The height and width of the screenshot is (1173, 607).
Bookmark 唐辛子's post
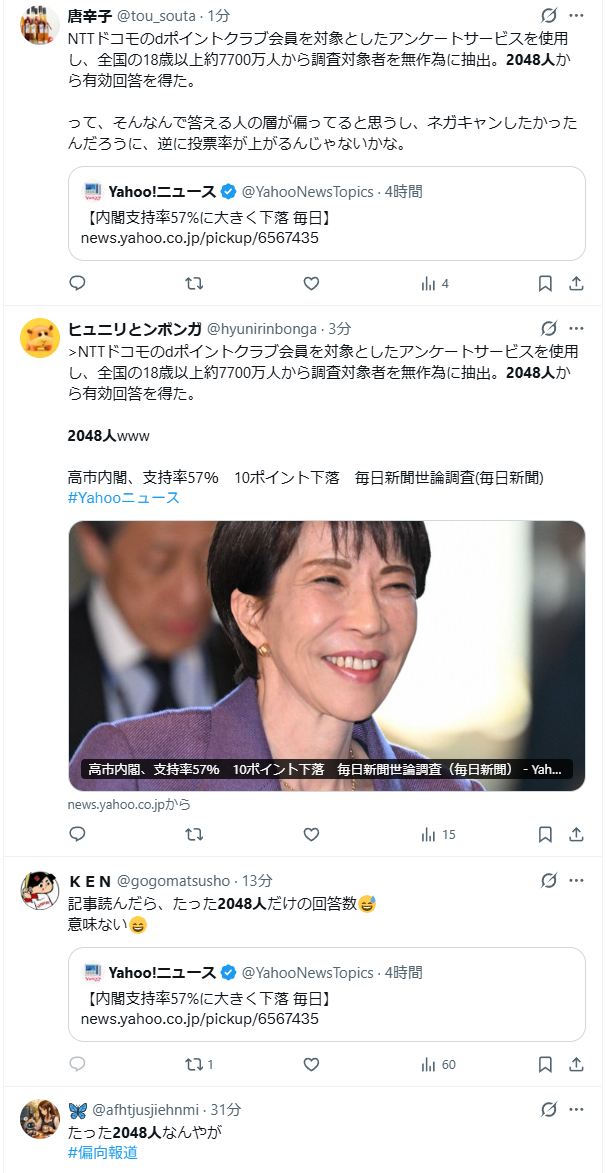(545, 283)
